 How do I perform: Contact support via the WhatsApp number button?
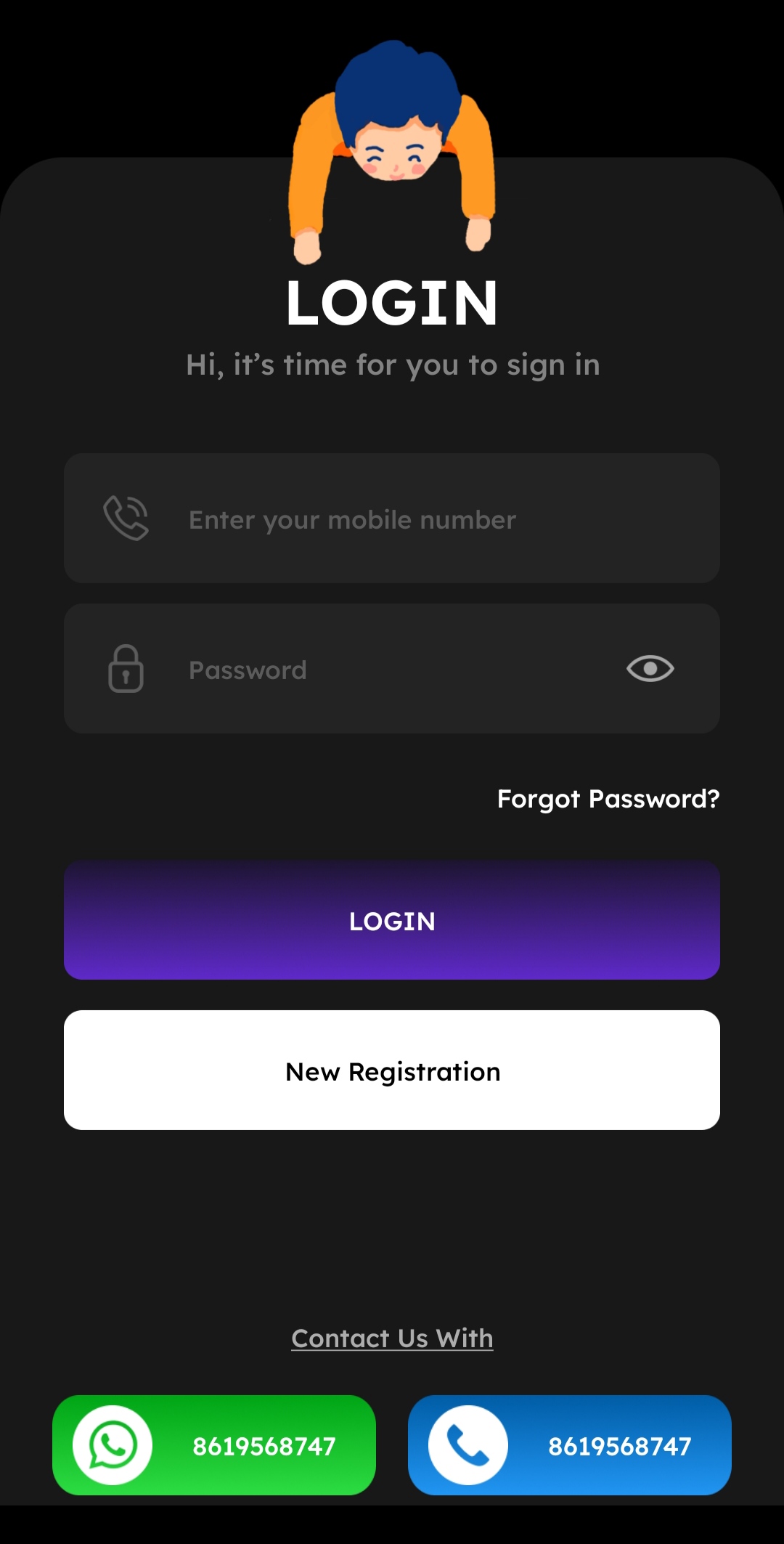tap(214, 1445)
